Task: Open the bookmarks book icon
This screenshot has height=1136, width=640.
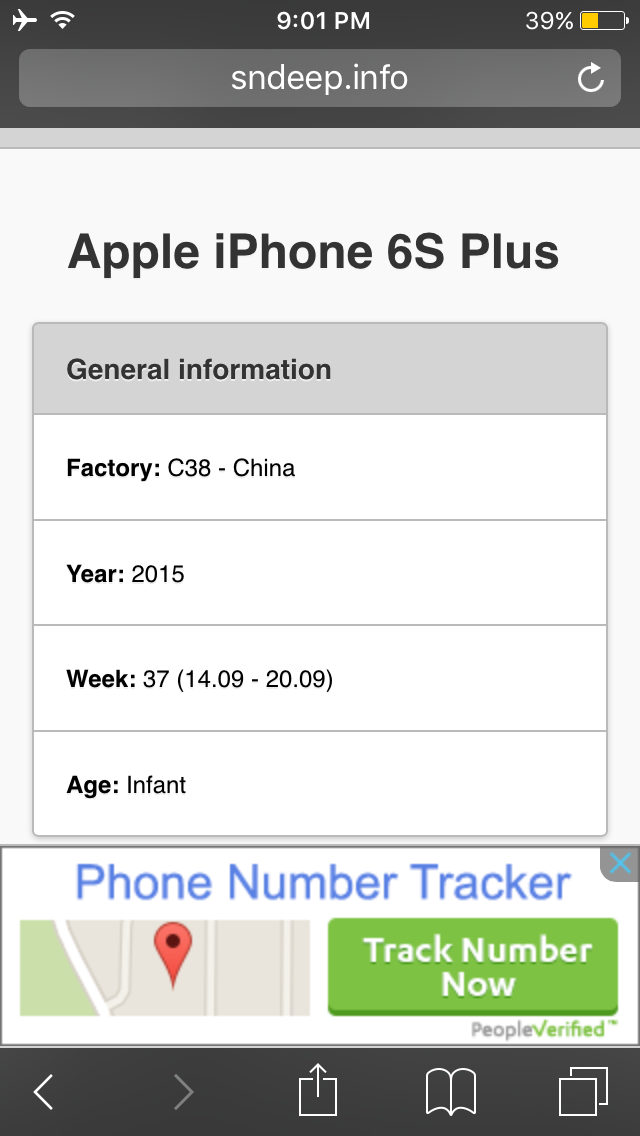Action: click(x=451, y=1091)
